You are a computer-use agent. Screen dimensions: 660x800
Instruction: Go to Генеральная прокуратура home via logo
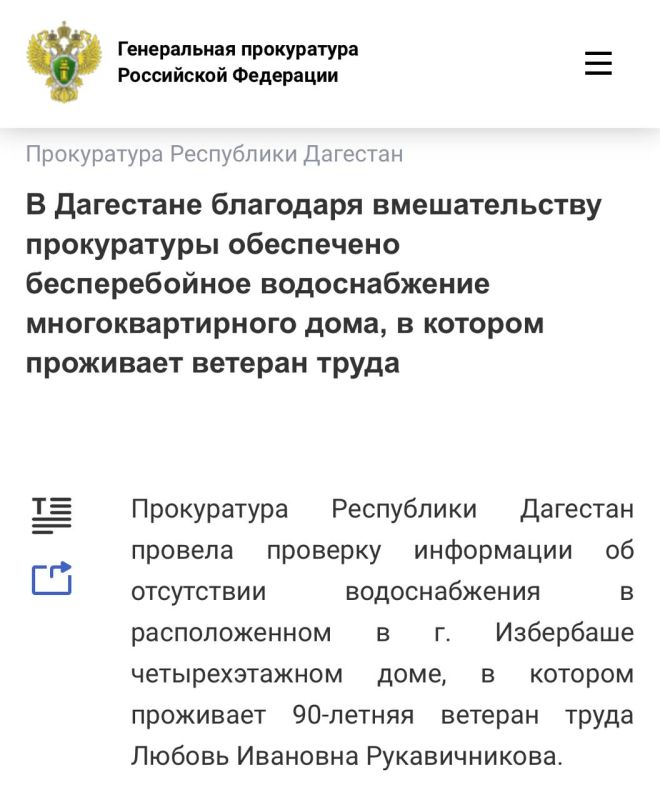tap(64, 62)
